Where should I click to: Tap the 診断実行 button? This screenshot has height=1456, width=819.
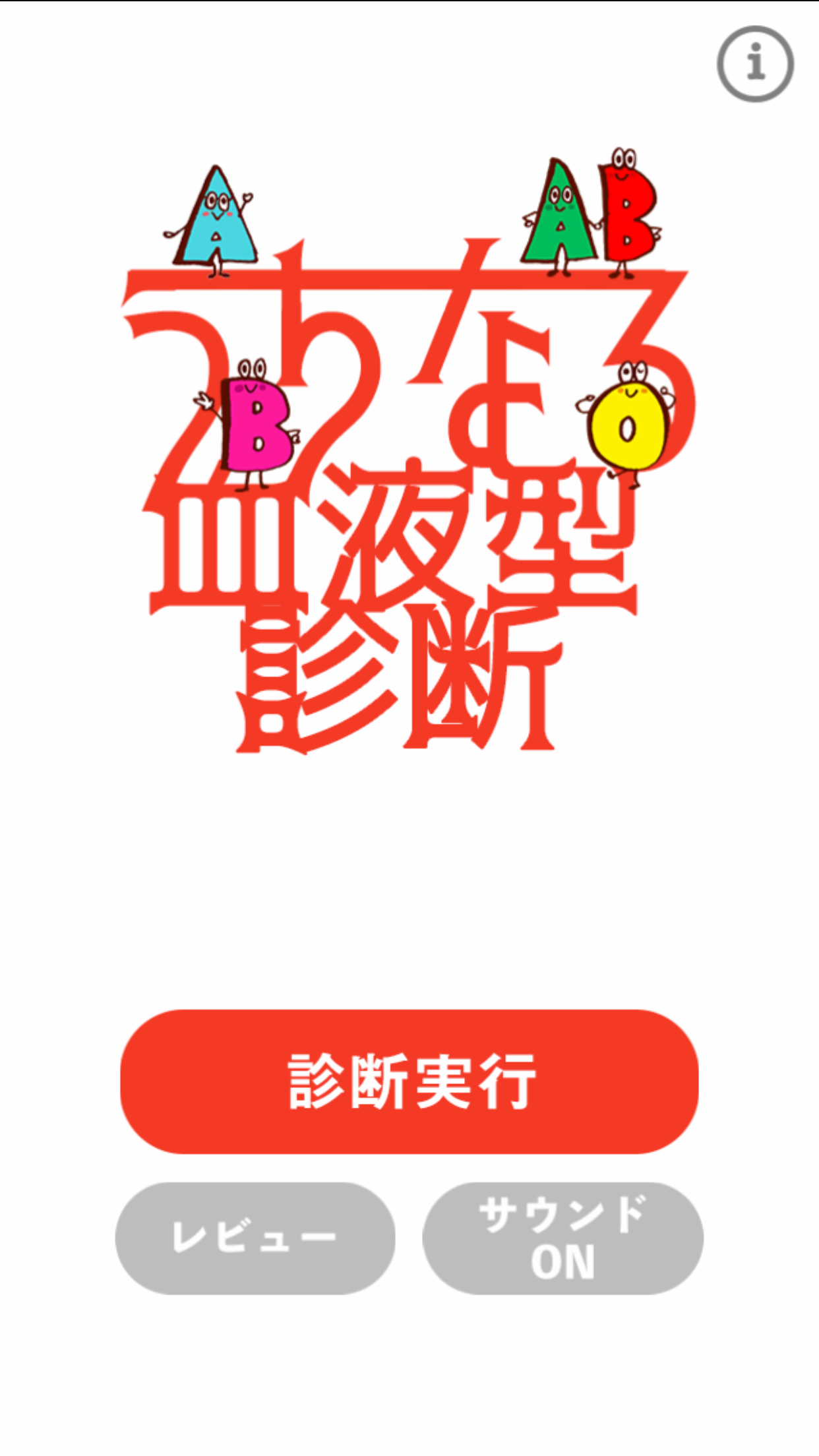coord(409,1081)
